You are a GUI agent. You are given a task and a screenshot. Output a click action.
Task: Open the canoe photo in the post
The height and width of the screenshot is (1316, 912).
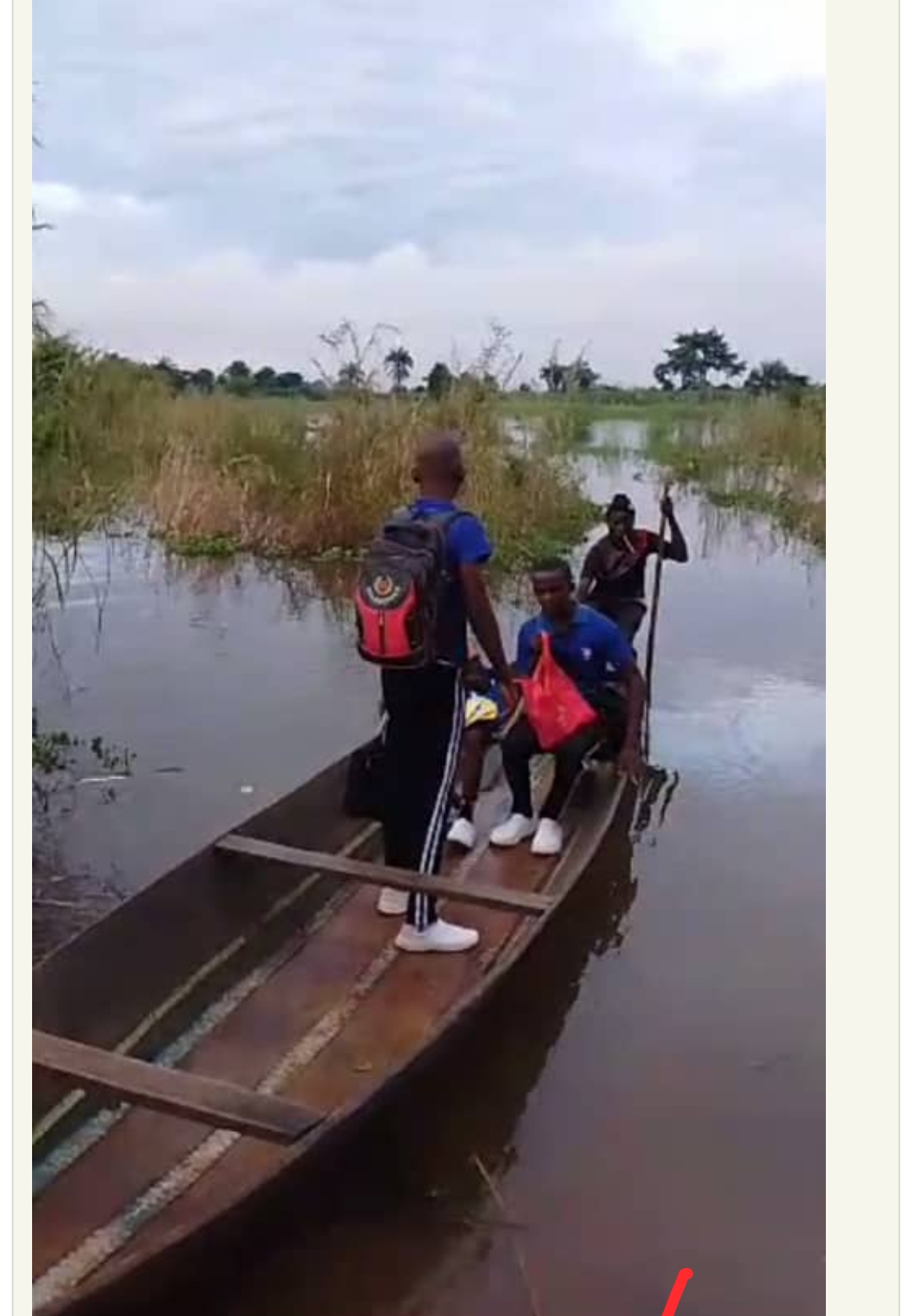tap(428, 658)
